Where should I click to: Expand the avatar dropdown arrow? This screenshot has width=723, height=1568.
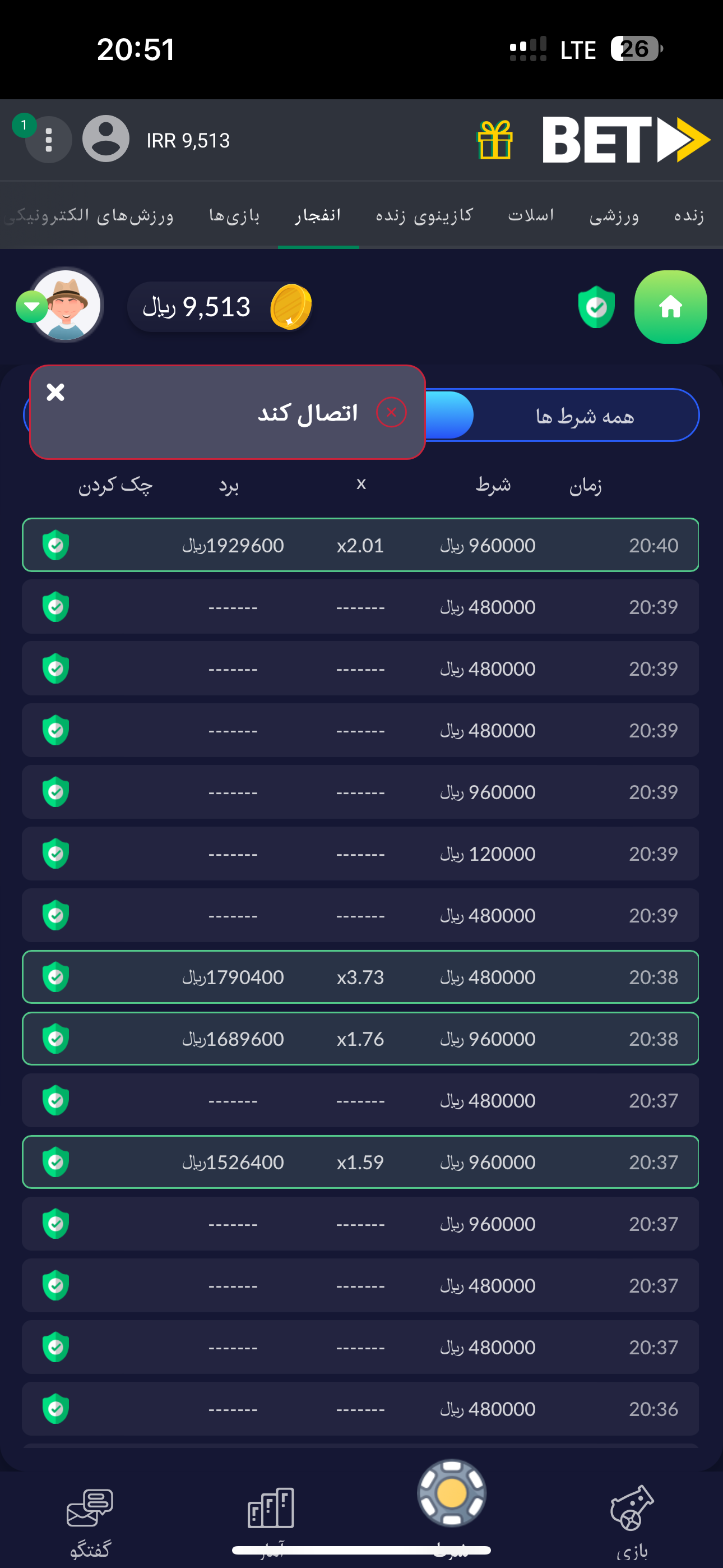point(31,307)
